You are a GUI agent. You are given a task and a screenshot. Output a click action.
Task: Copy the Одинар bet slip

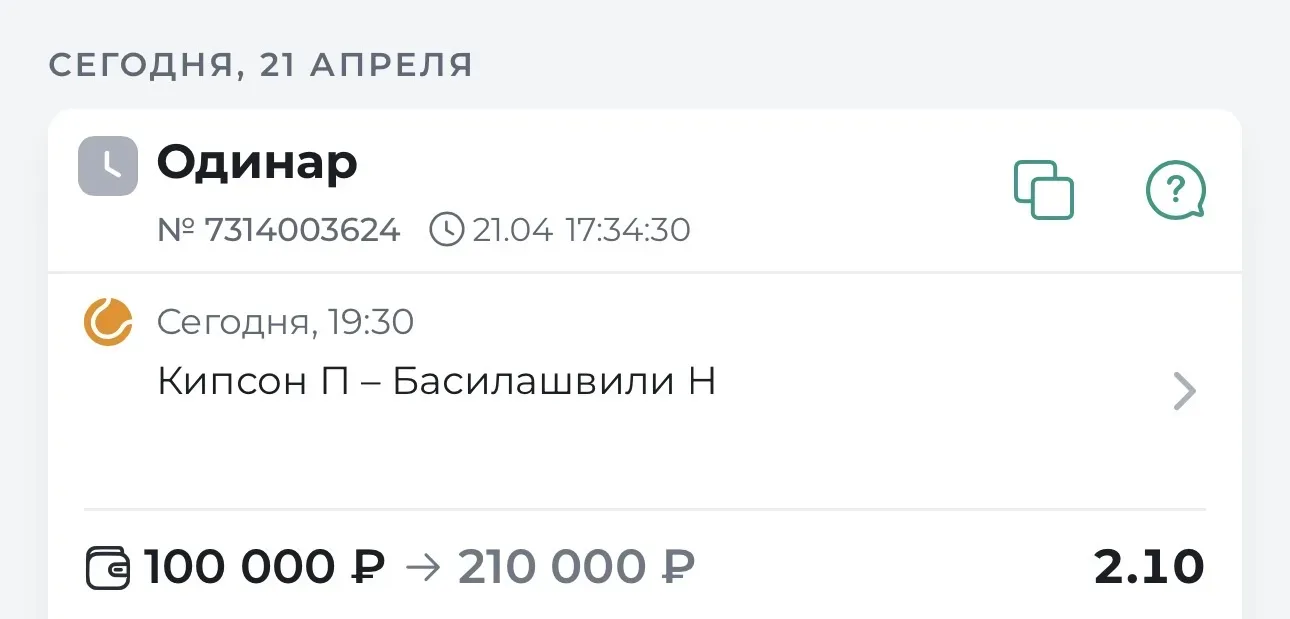pos(1043,189)
